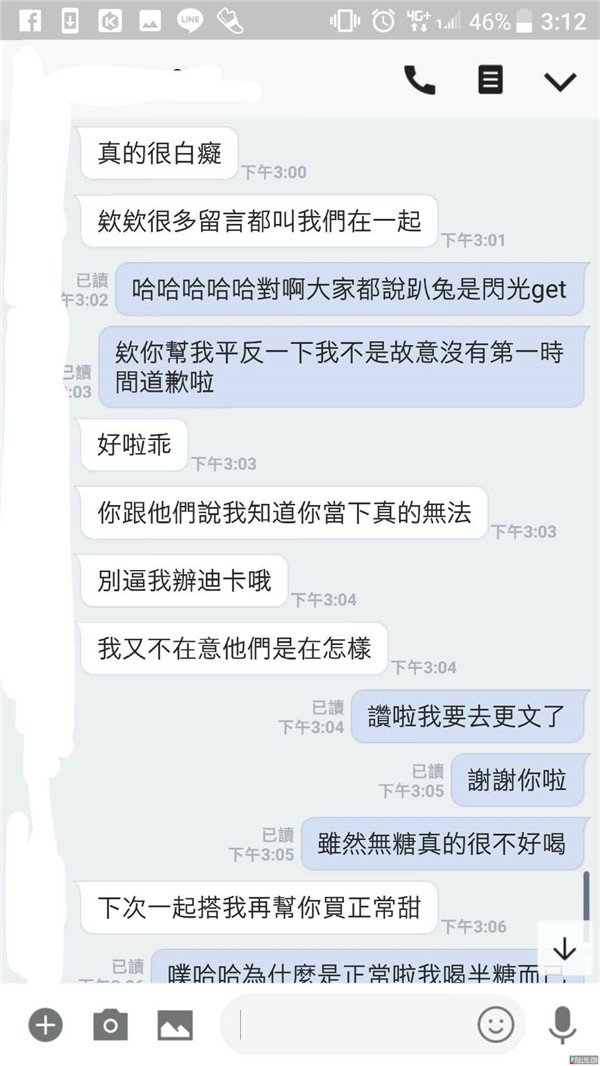Launch the camera to take a photo
This screenshot has width=600, height=1066.
point(110,1025)
